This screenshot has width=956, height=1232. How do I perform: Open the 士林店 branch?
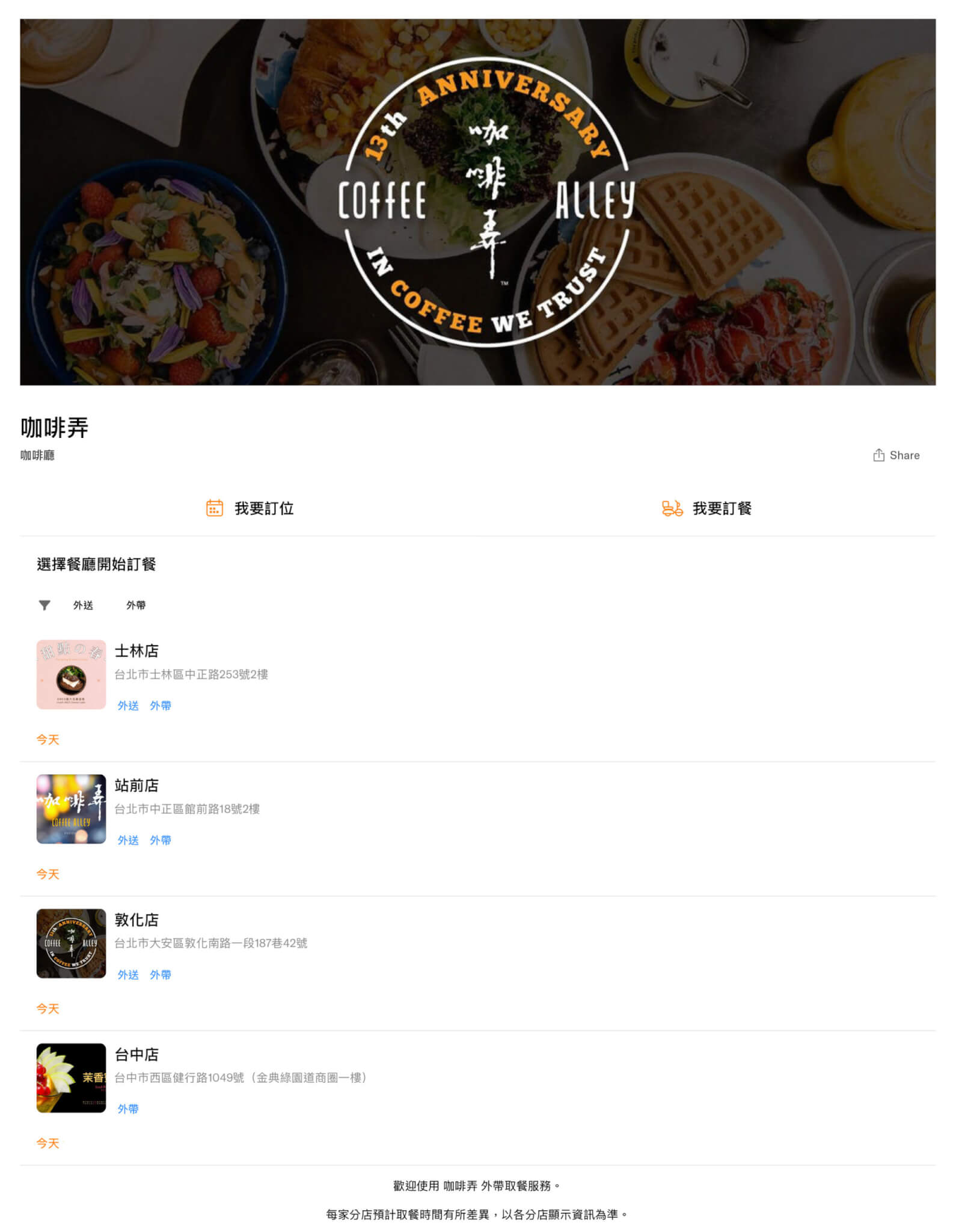coord(136,651)
